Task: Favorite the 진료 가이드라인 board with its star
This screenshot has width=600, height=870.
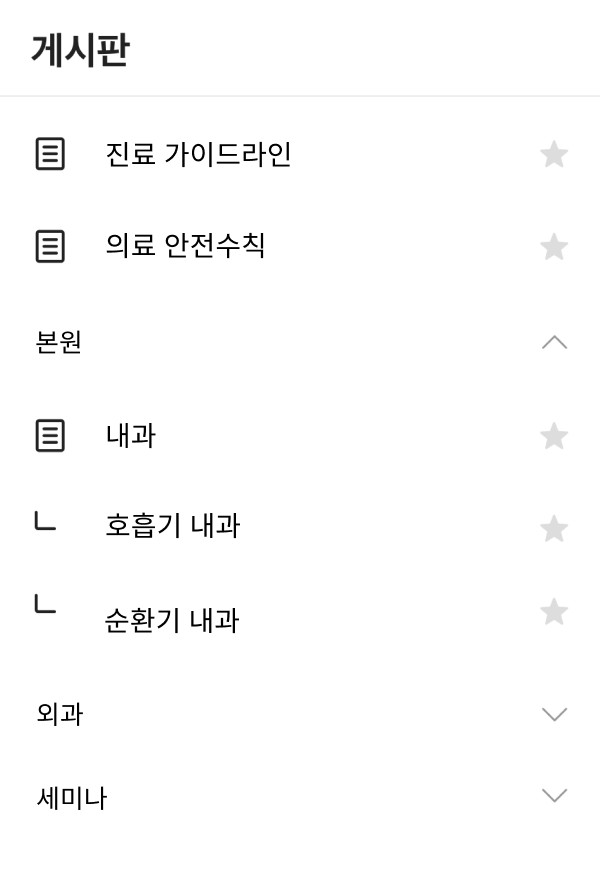Action: (554, 155)
